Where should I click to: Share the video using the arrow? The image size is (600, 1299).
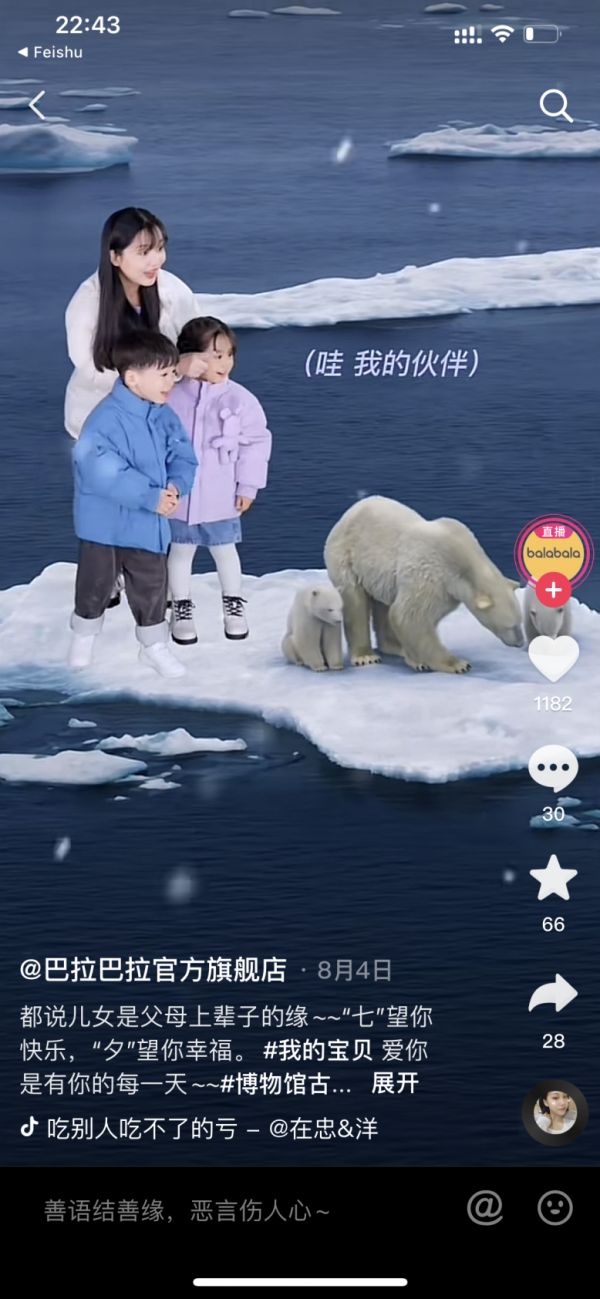[x=553, y=994]
